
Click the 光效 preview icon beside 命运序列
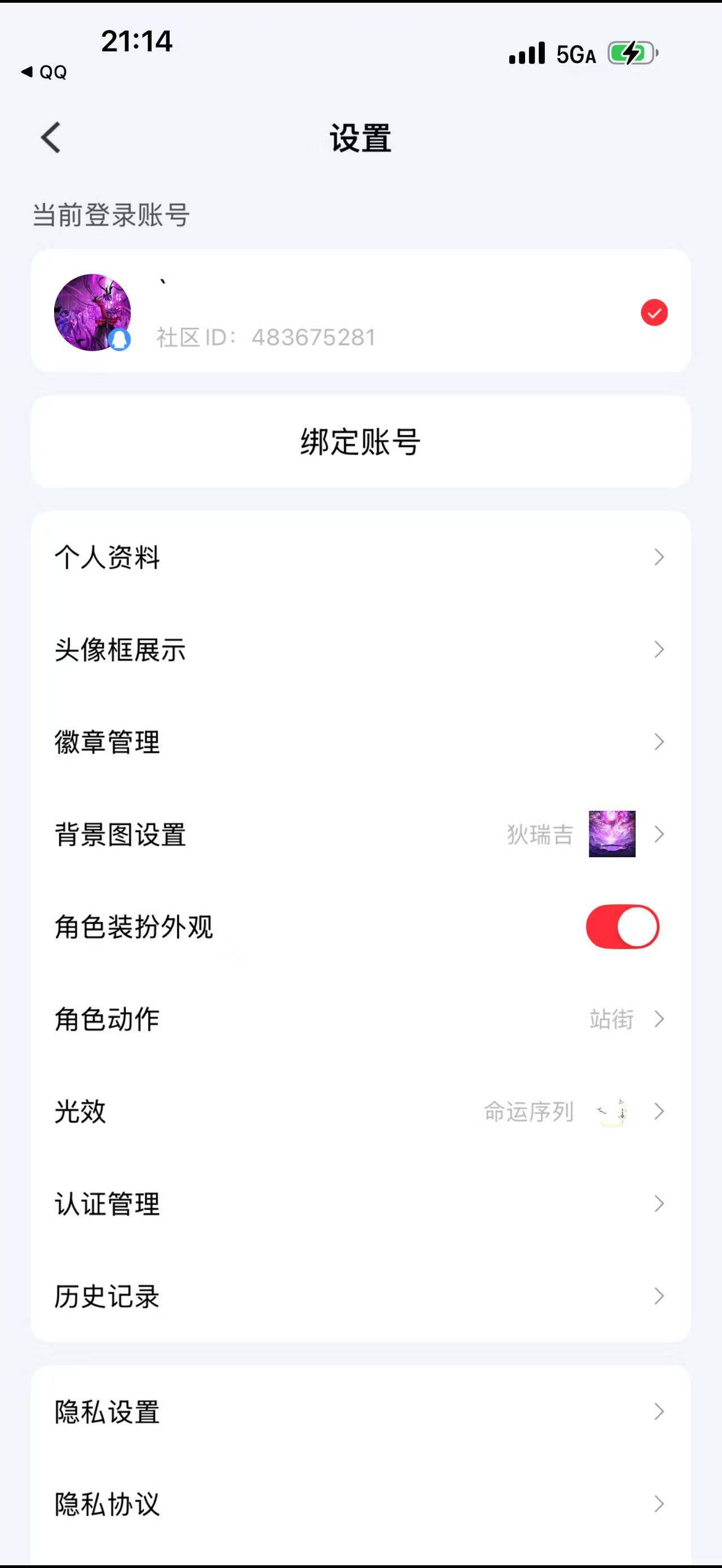pos(612,1112)
